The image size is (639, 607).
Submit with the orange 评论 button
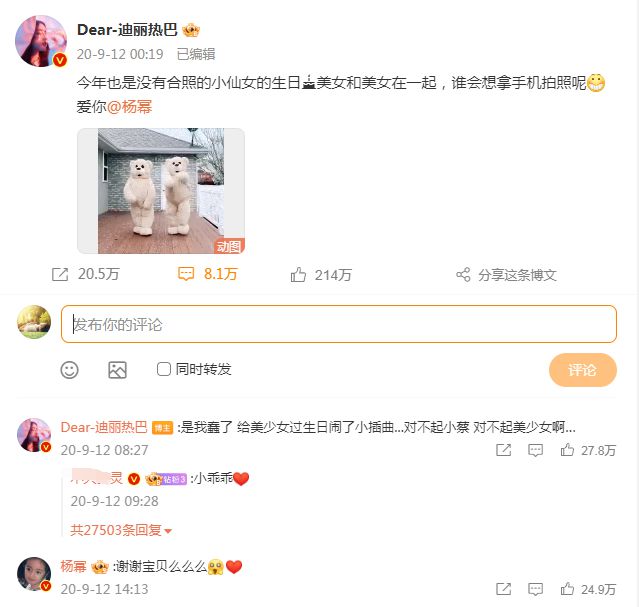[x=582, y=370]
